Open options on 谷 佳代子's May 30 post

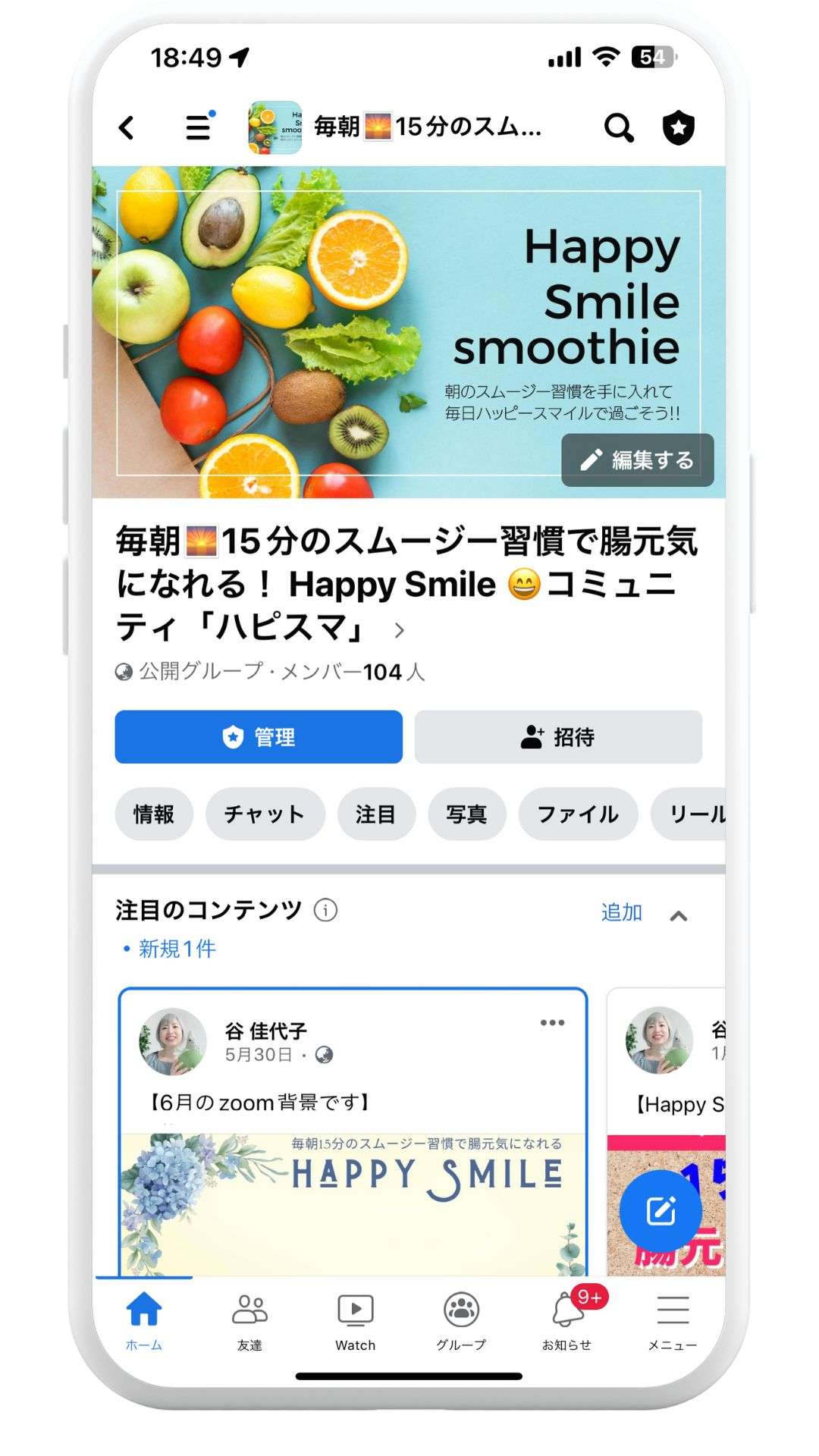pos(552,1023)
